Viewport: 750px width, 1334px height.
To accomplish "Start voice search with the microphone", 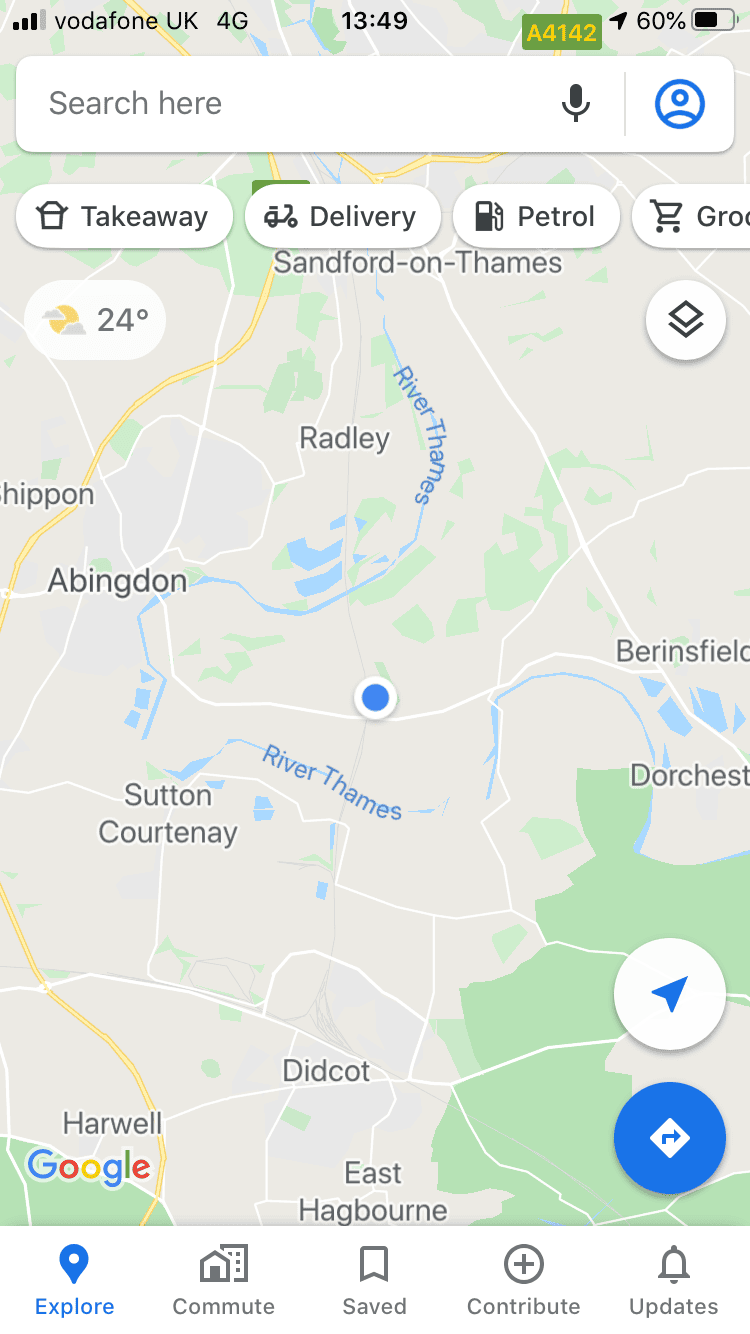I will (575, 104).
